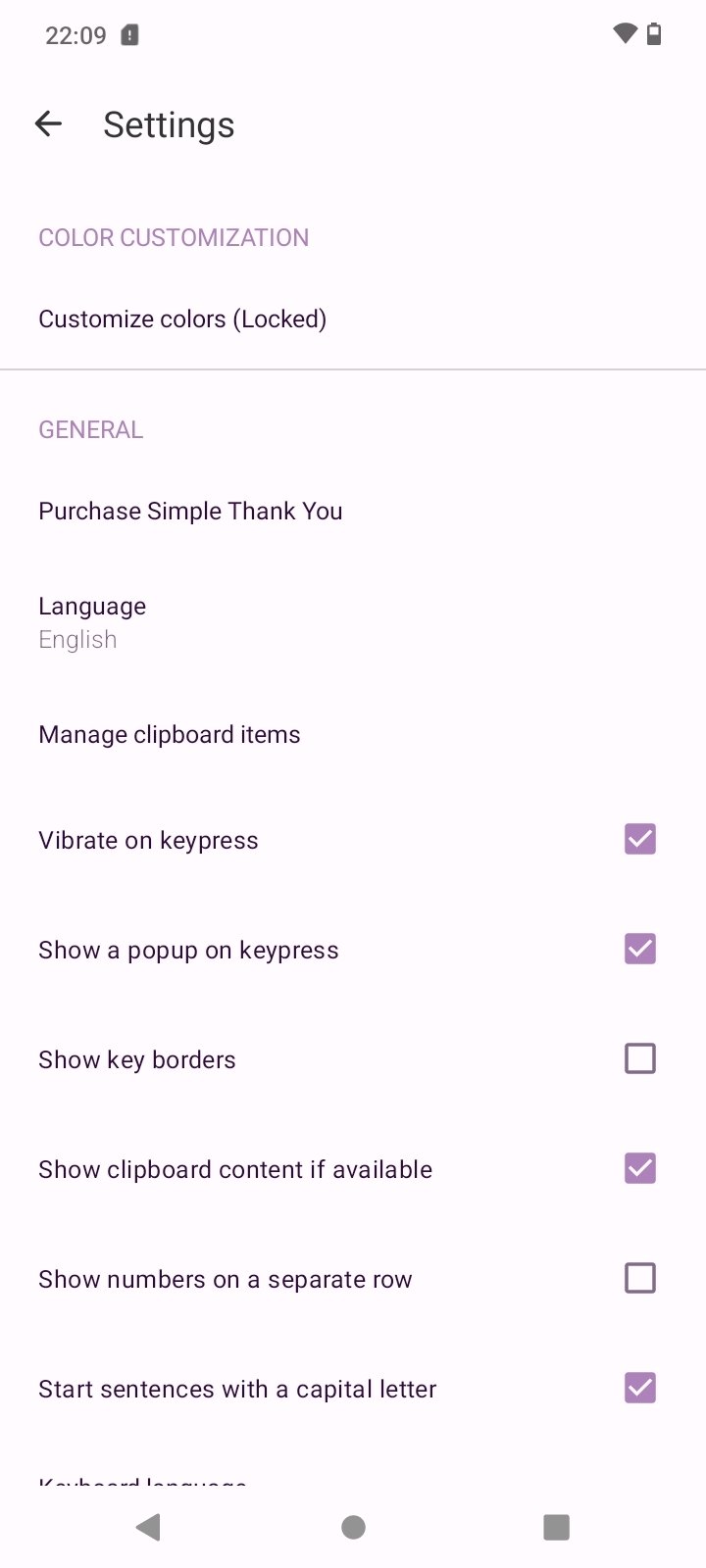Screen dimensions: 706x1568
Task: Go back using the app bar arrow
Action: 48,124
